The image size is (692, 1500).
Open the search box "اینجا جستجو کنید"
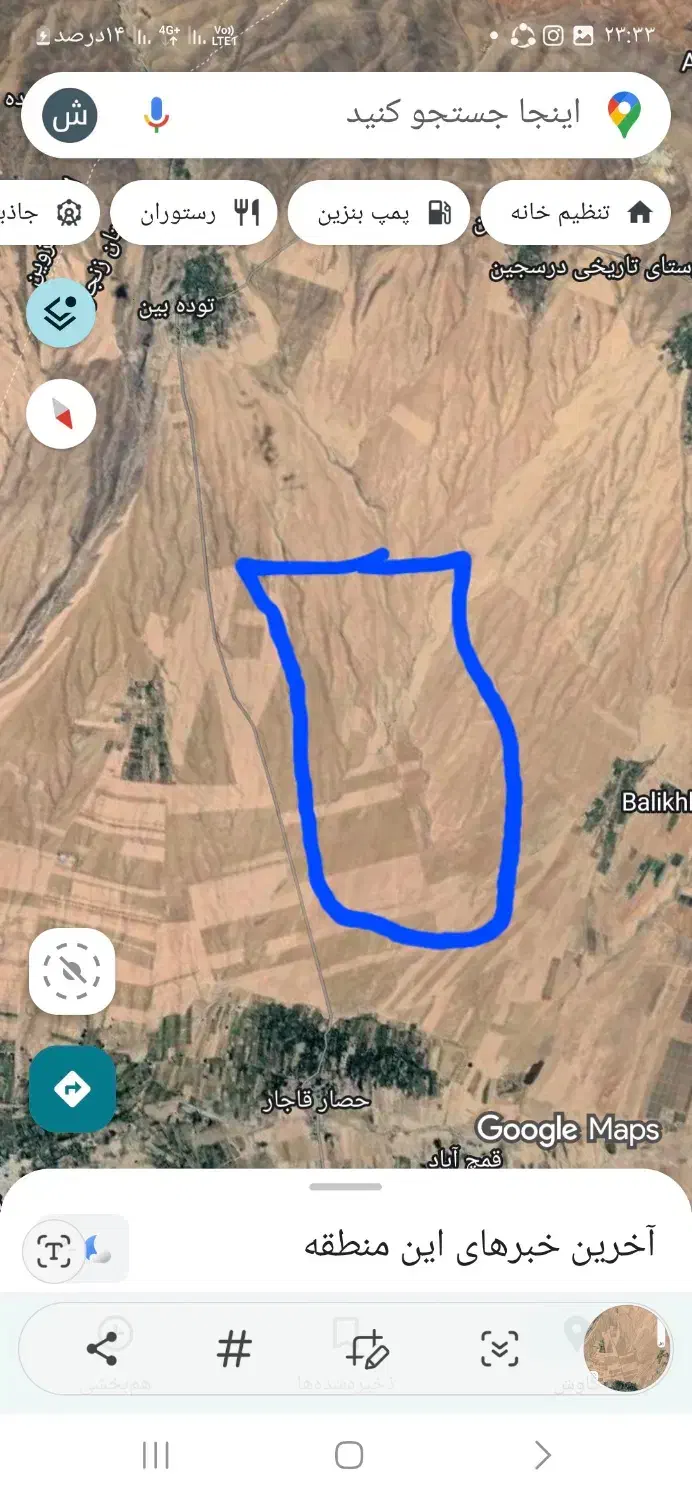[460, 114]
